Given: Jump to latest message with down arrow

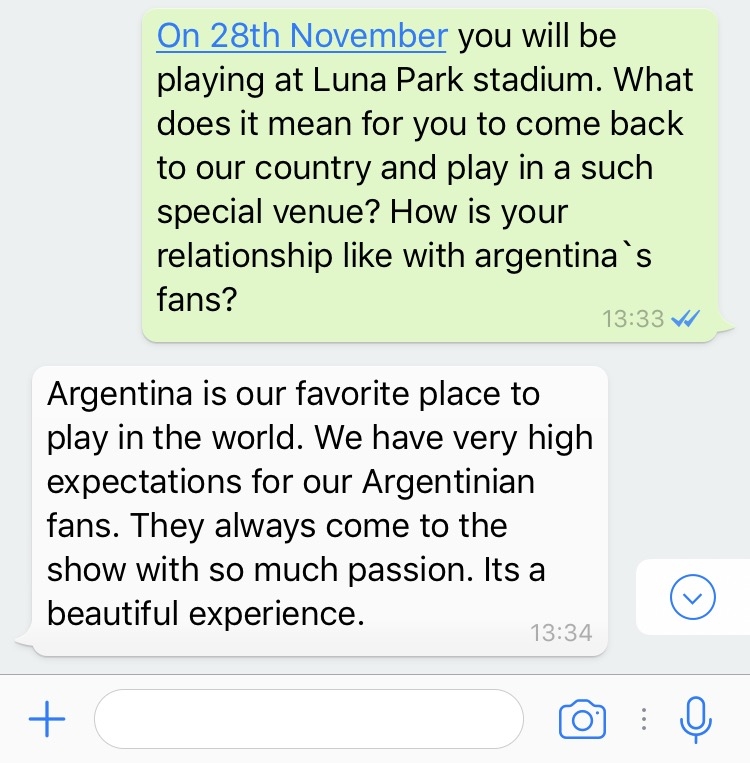Looking at the screenshot, I should tap(691, 598).
